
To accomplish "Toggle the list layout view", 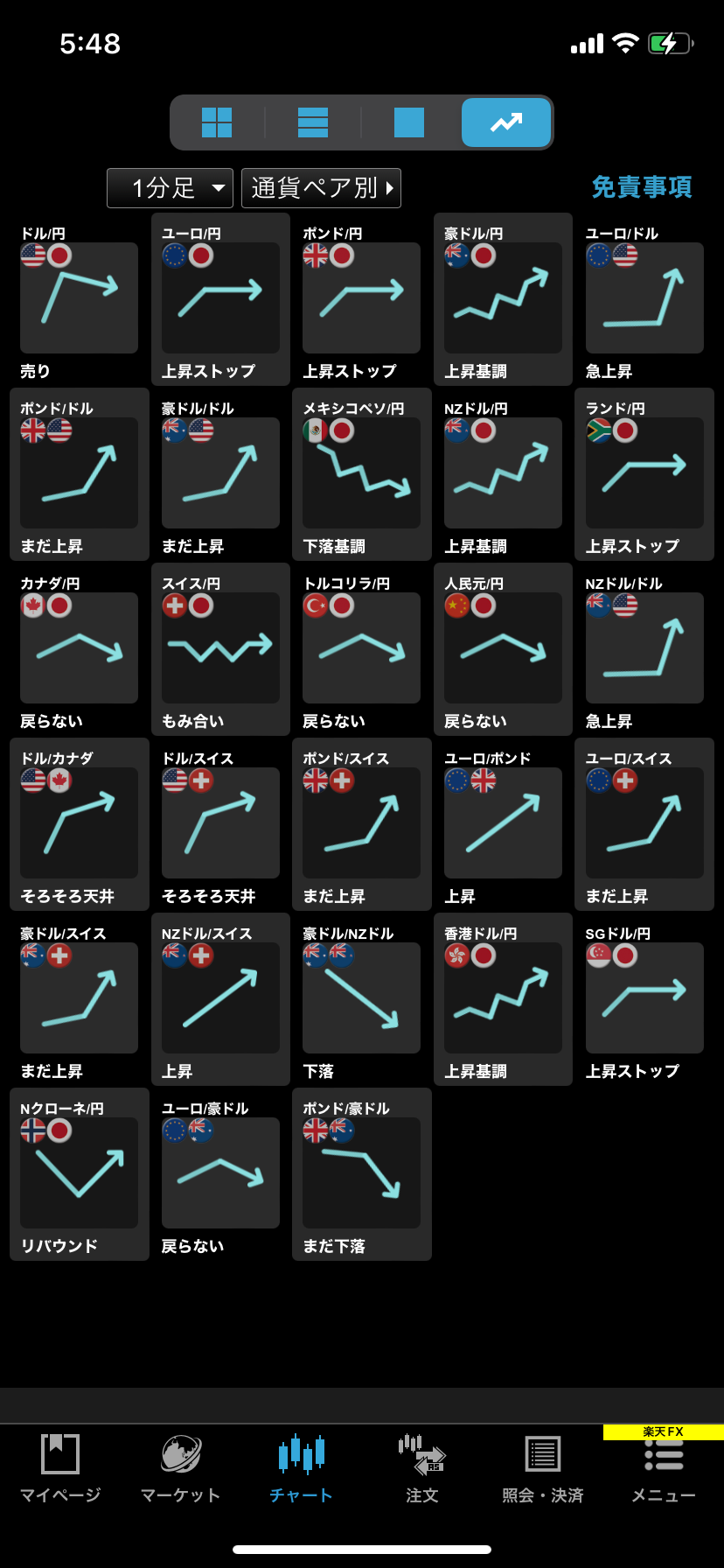I will pyautogui.click(x=313, y=122).
